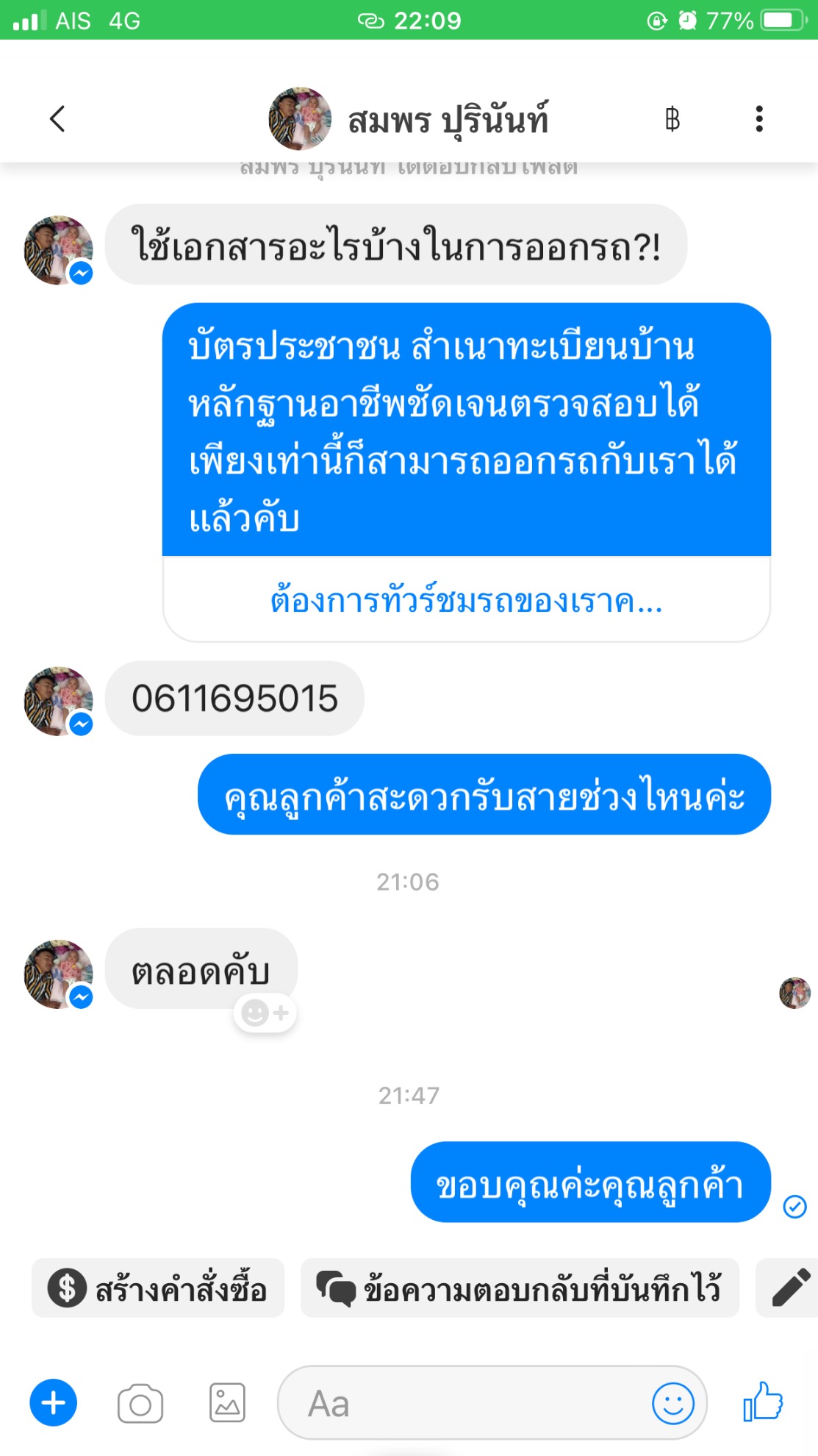Select the สร้างคำสั่งซื้อ button

[x=158, y=1288]
